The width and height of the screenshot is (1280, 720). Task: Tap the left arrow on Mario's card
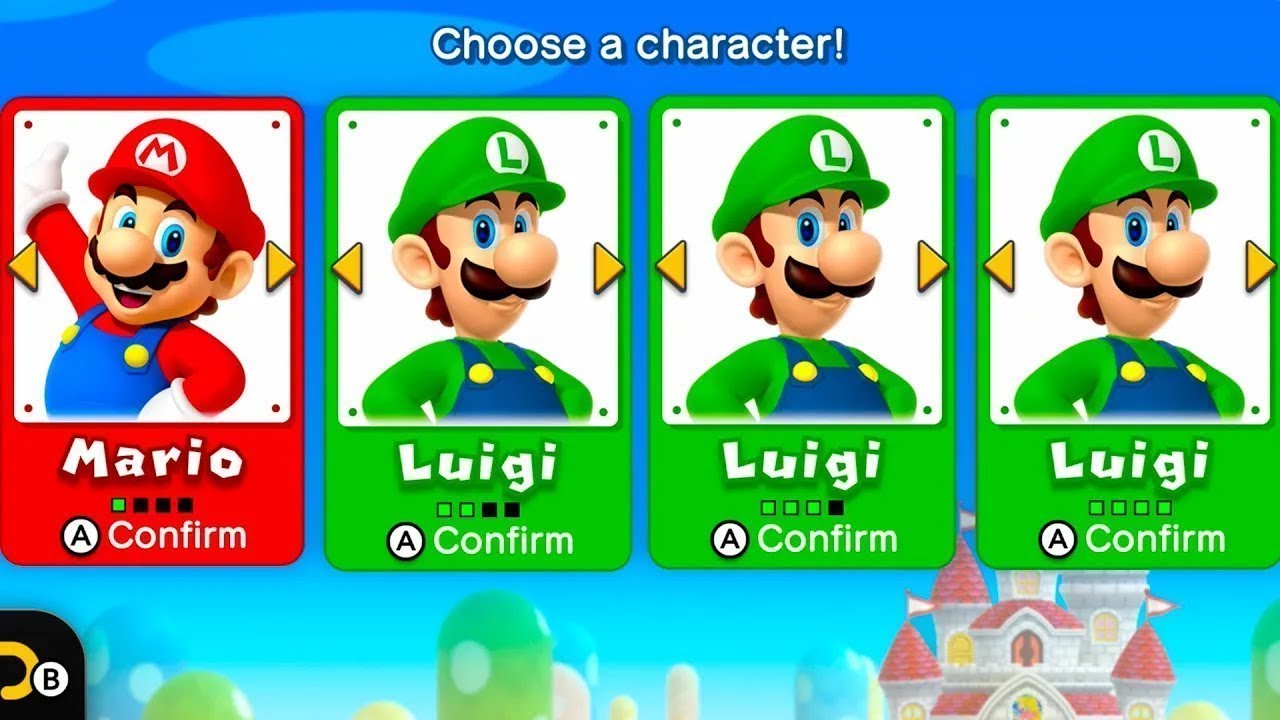pyautogui.click(x=22, y=266)
